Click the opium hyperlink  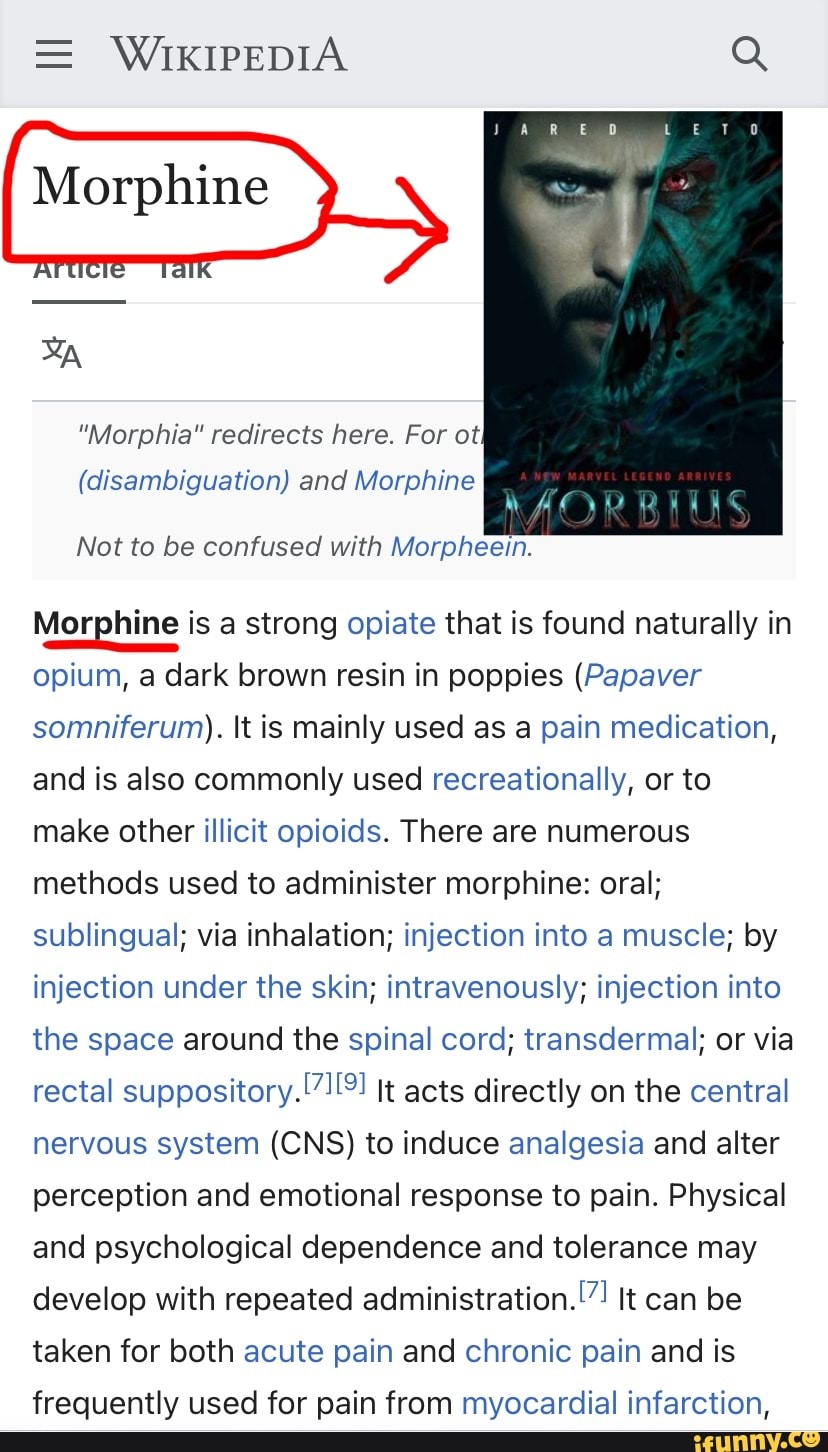pos(74,675)
